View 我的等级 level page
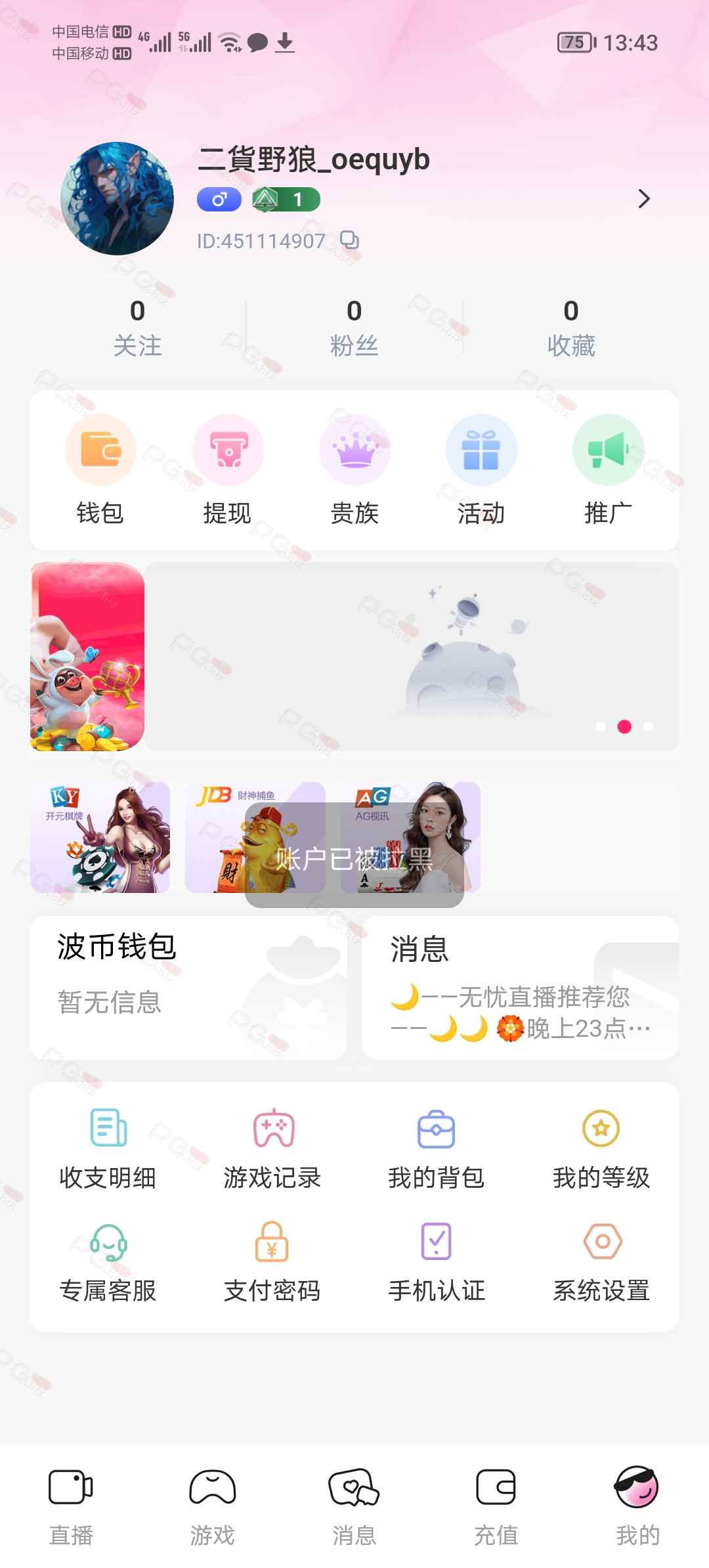 [x=601, y=1149]
